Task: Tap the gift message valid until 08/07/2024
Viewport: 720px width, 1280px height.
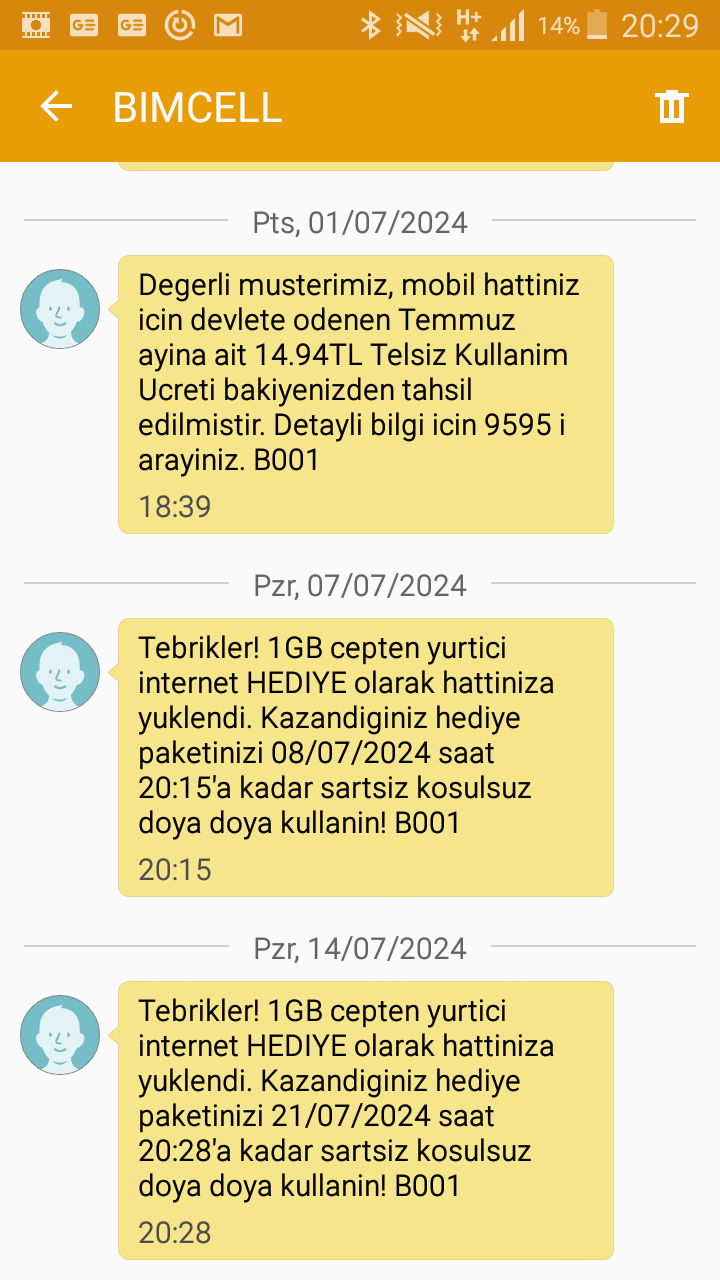Action: pyautogui.click(x=365, y=757)
